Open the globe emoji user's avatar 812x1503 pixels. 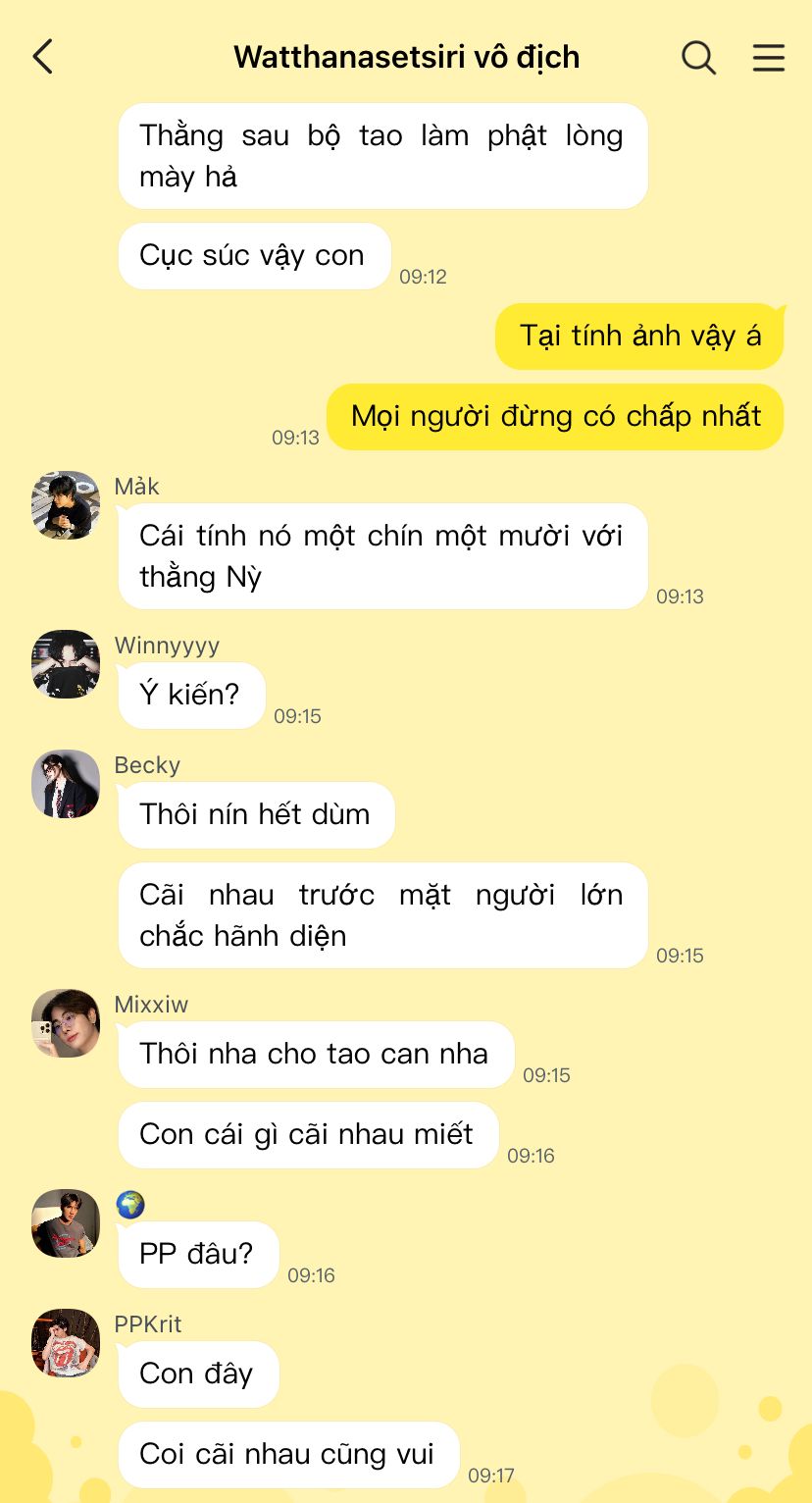pos(66,1223)
